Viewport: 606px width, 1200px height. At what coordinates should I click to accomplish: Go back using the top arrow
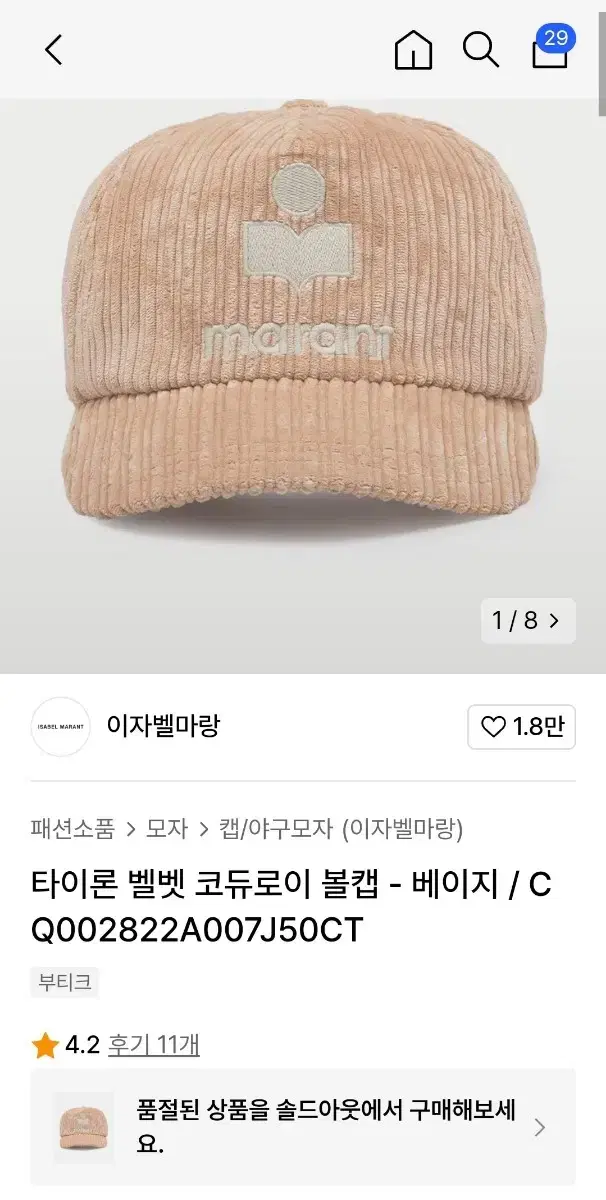click(54, 49)
